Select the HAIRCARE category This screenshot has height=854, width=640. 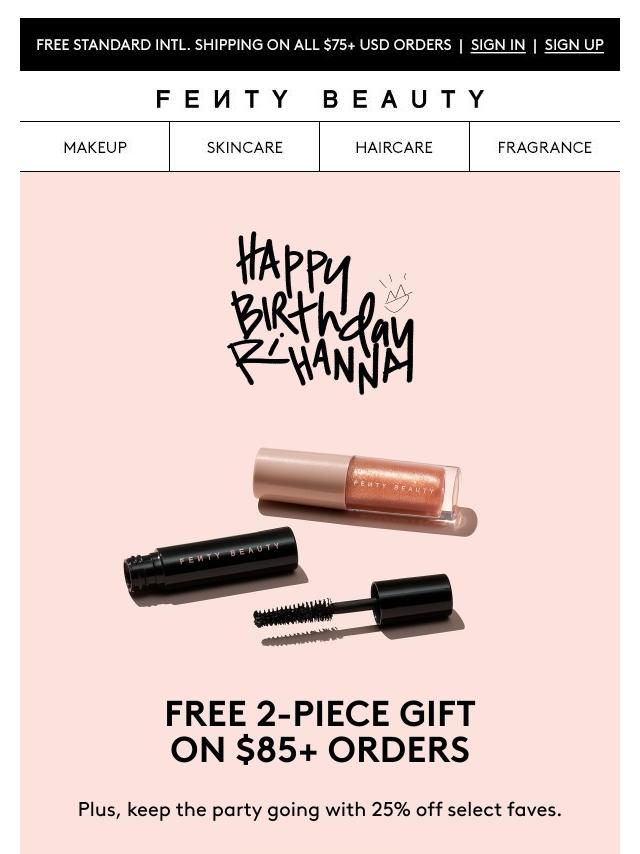click(x=394, y=147)
